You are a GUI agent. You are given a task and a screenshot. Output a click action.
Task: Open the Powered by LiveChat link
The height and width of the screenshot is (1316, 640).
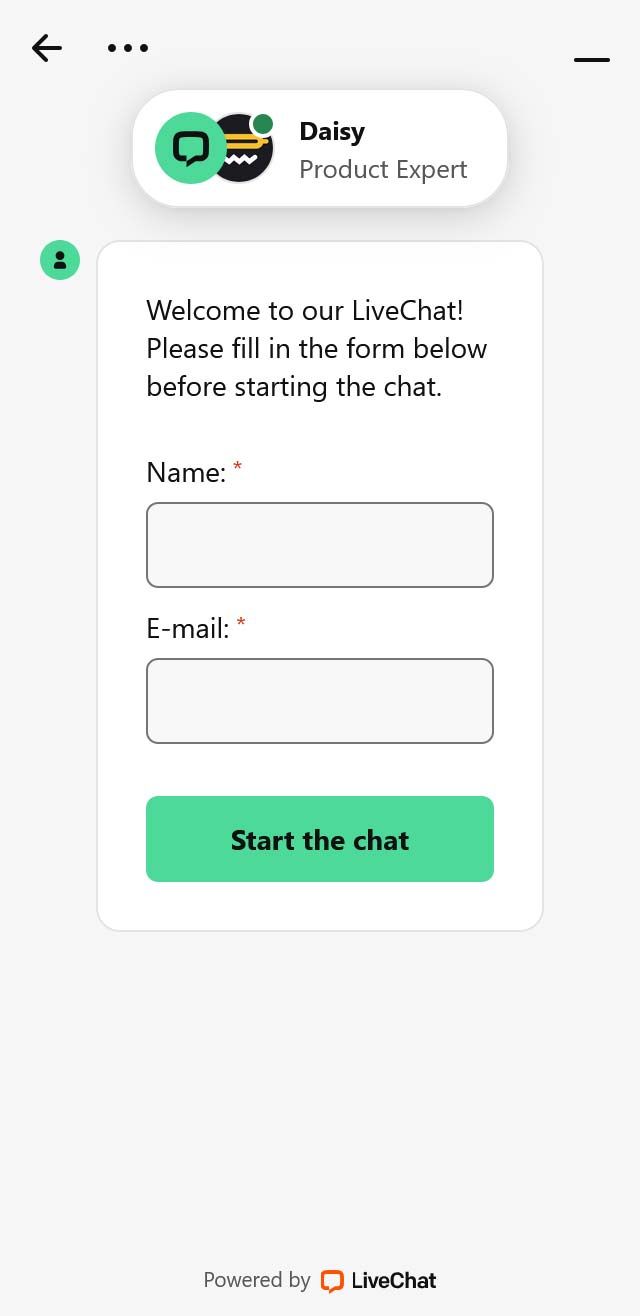pos(320,1280)
